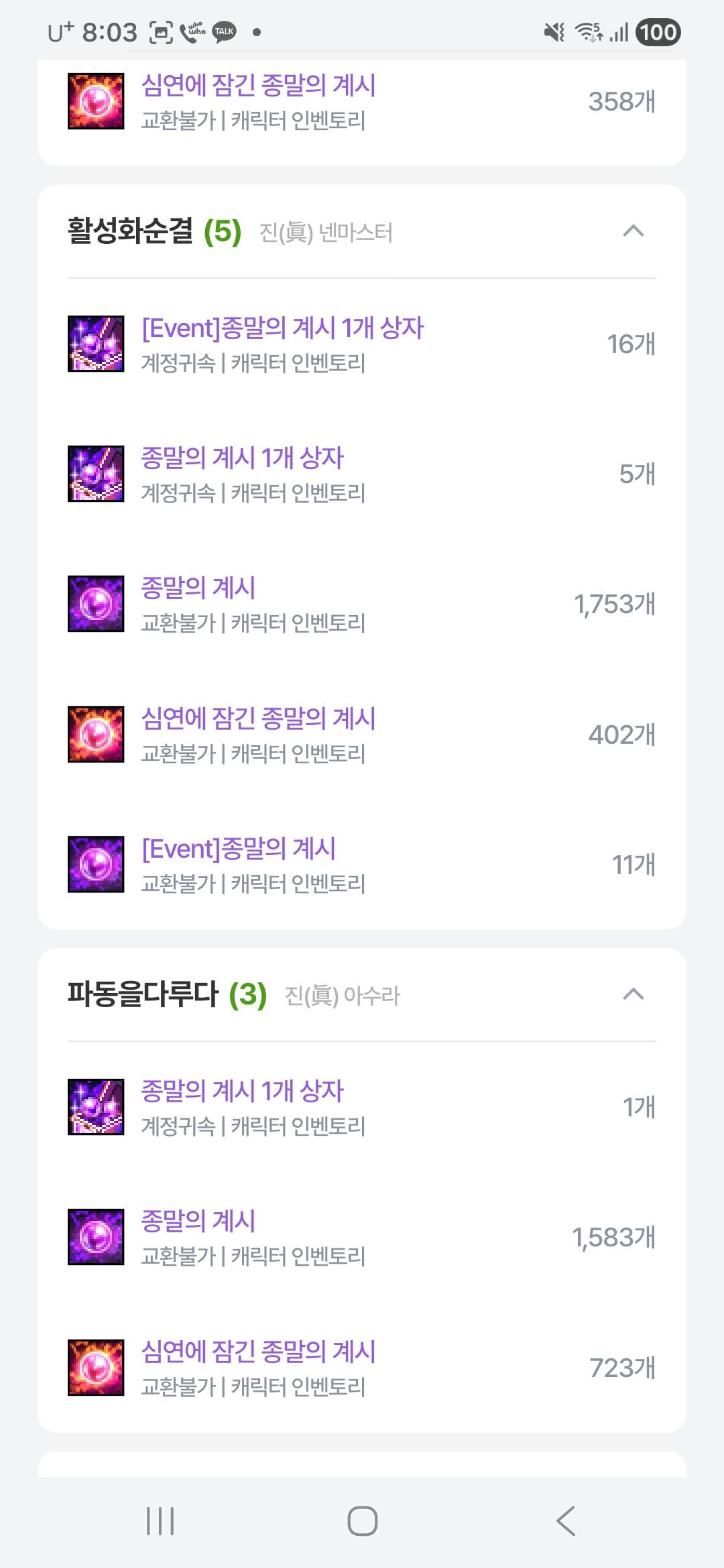Collapse the 활성화순결 character section
The height and width of the screenshot is (1568, 724).
point(633,232)
